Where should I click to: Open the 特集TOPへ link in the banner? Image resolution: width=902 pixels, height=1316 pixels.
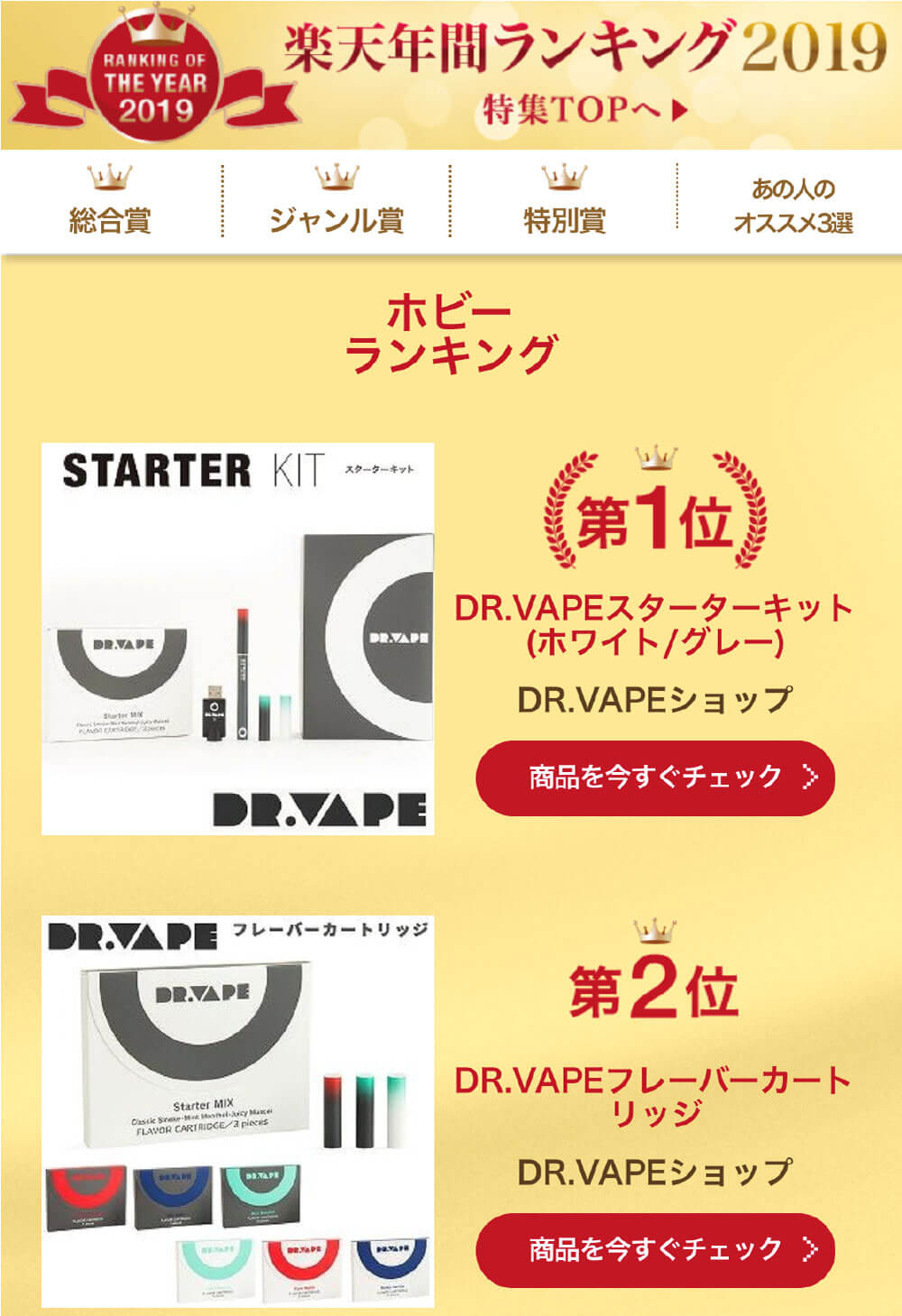[584, 110]
